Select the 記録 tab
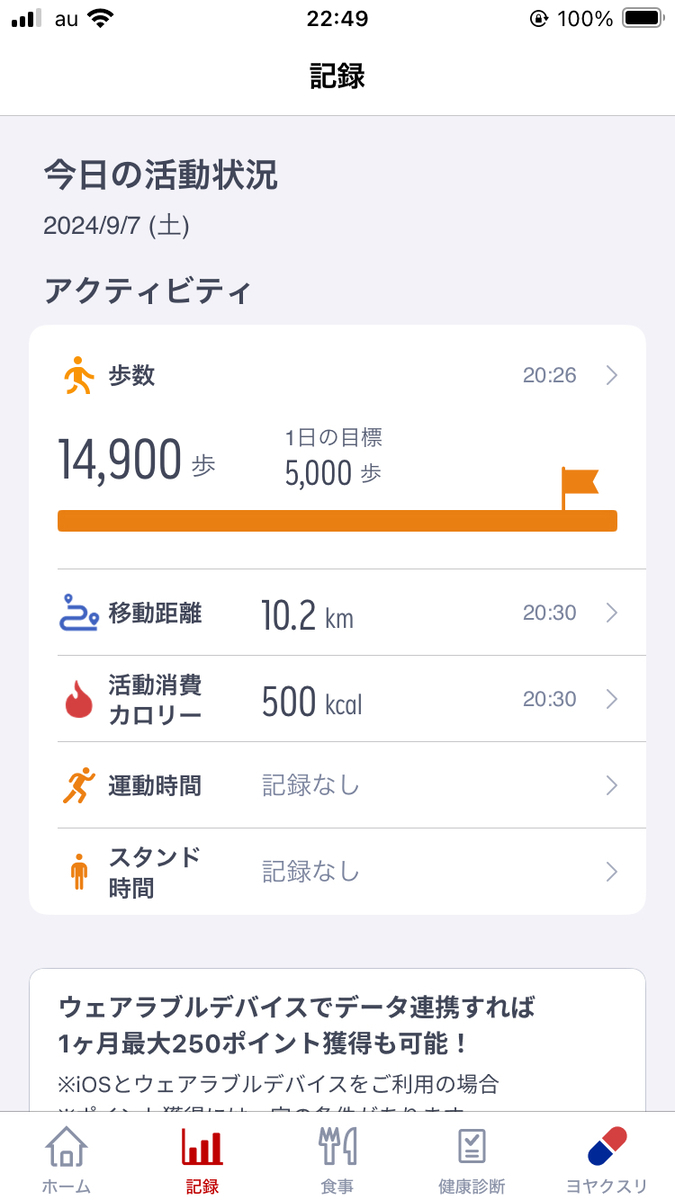The image size is (675, 1200). point(202,1158)
